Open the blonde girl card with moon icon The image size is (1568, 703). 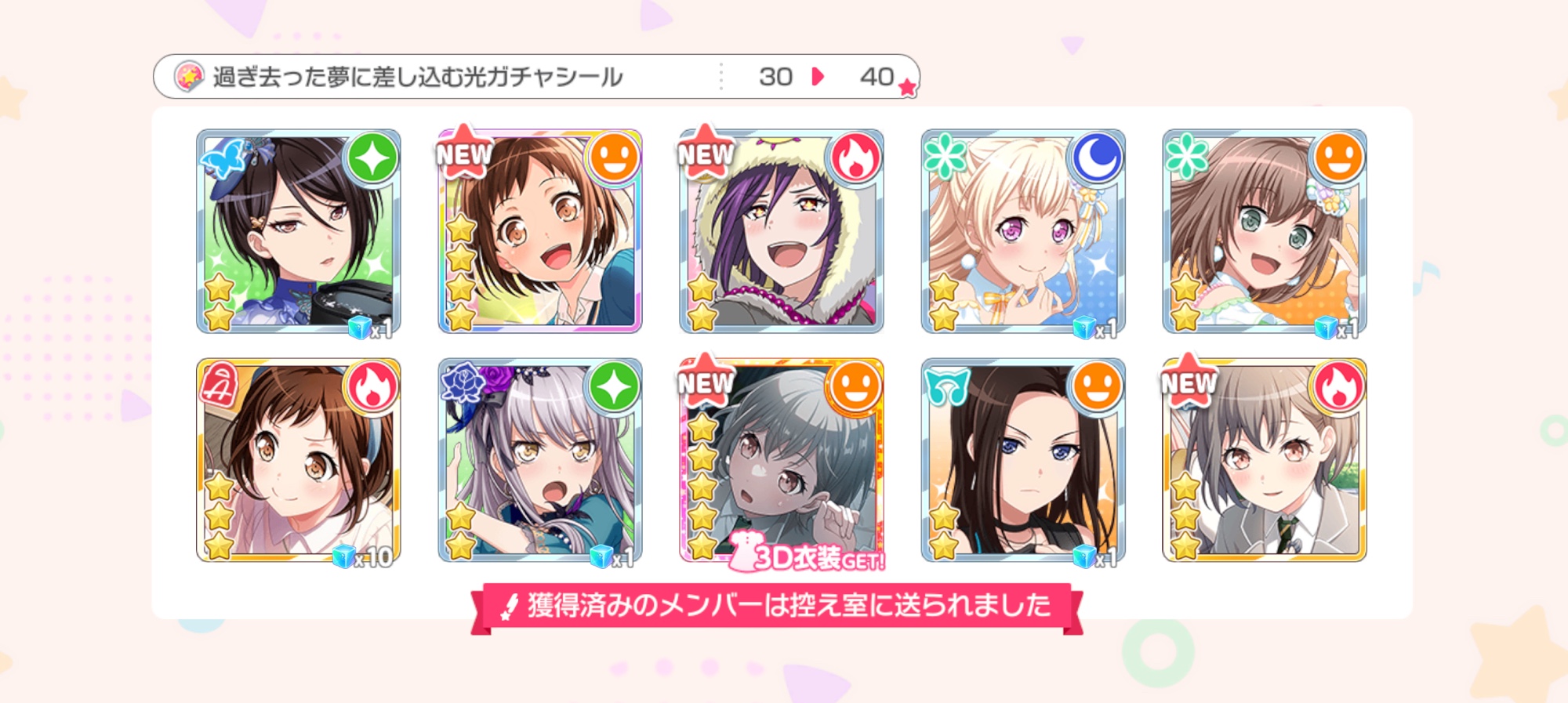1022,232
